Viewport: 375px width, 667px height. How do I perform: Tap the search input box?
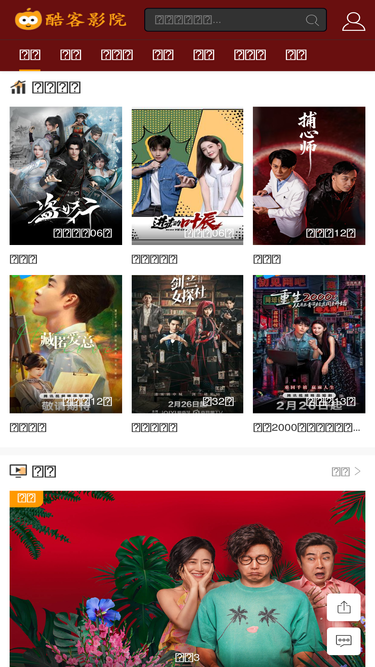[x=235, y=20]
